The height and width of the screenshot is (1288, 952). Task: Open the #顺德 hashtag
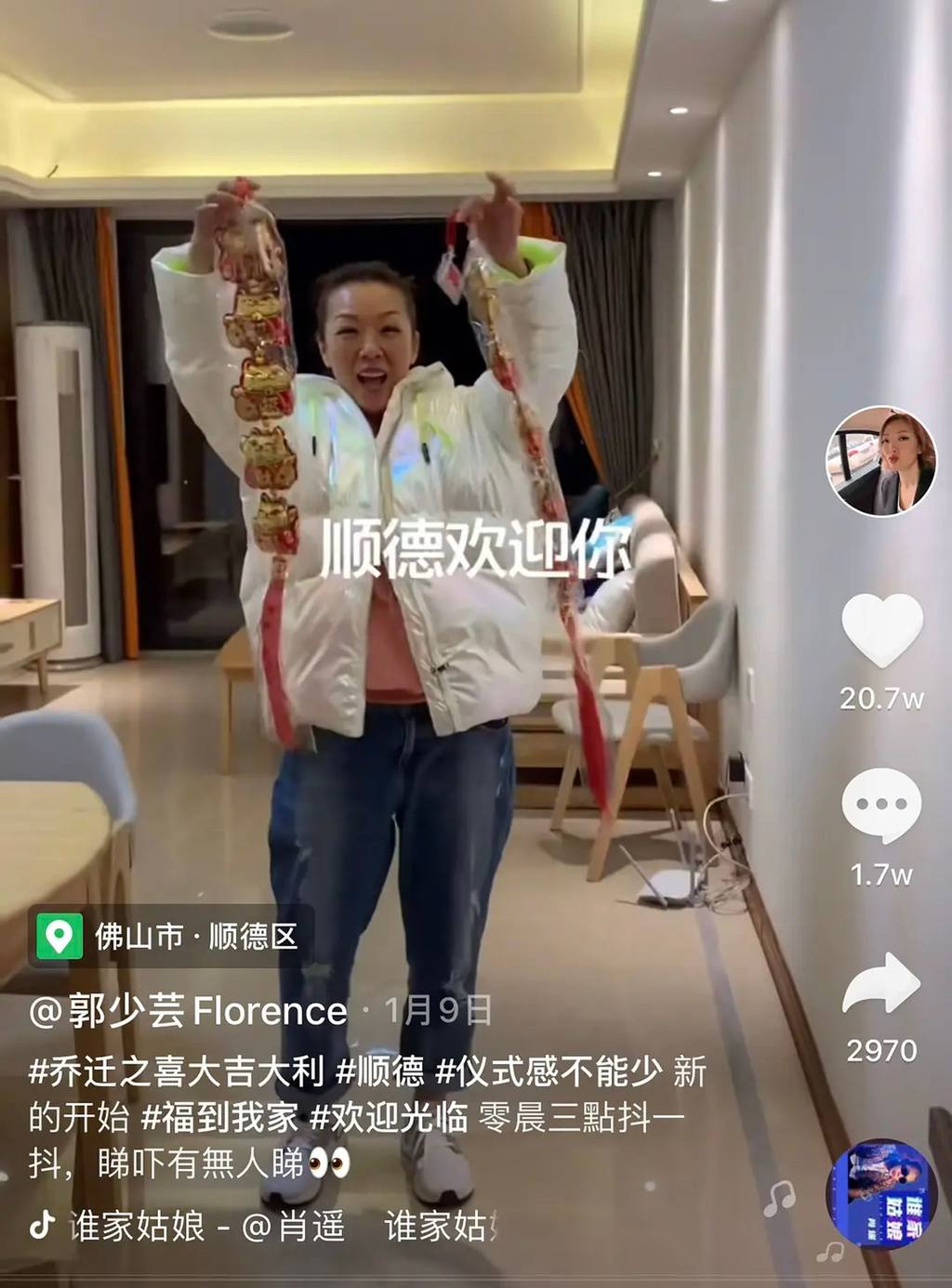tap(380, 1071)
